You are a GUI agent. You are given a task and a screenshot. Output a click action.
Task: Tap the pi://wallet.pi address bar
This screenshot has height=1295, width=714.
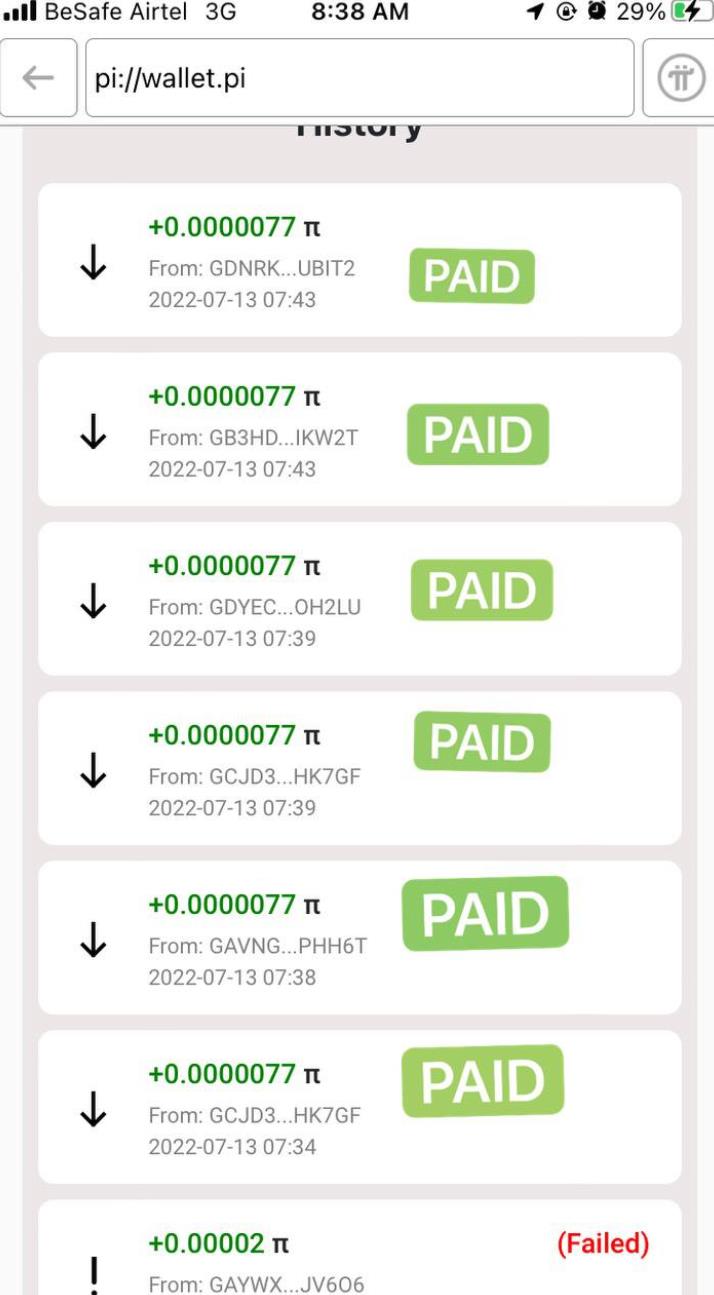360,78
